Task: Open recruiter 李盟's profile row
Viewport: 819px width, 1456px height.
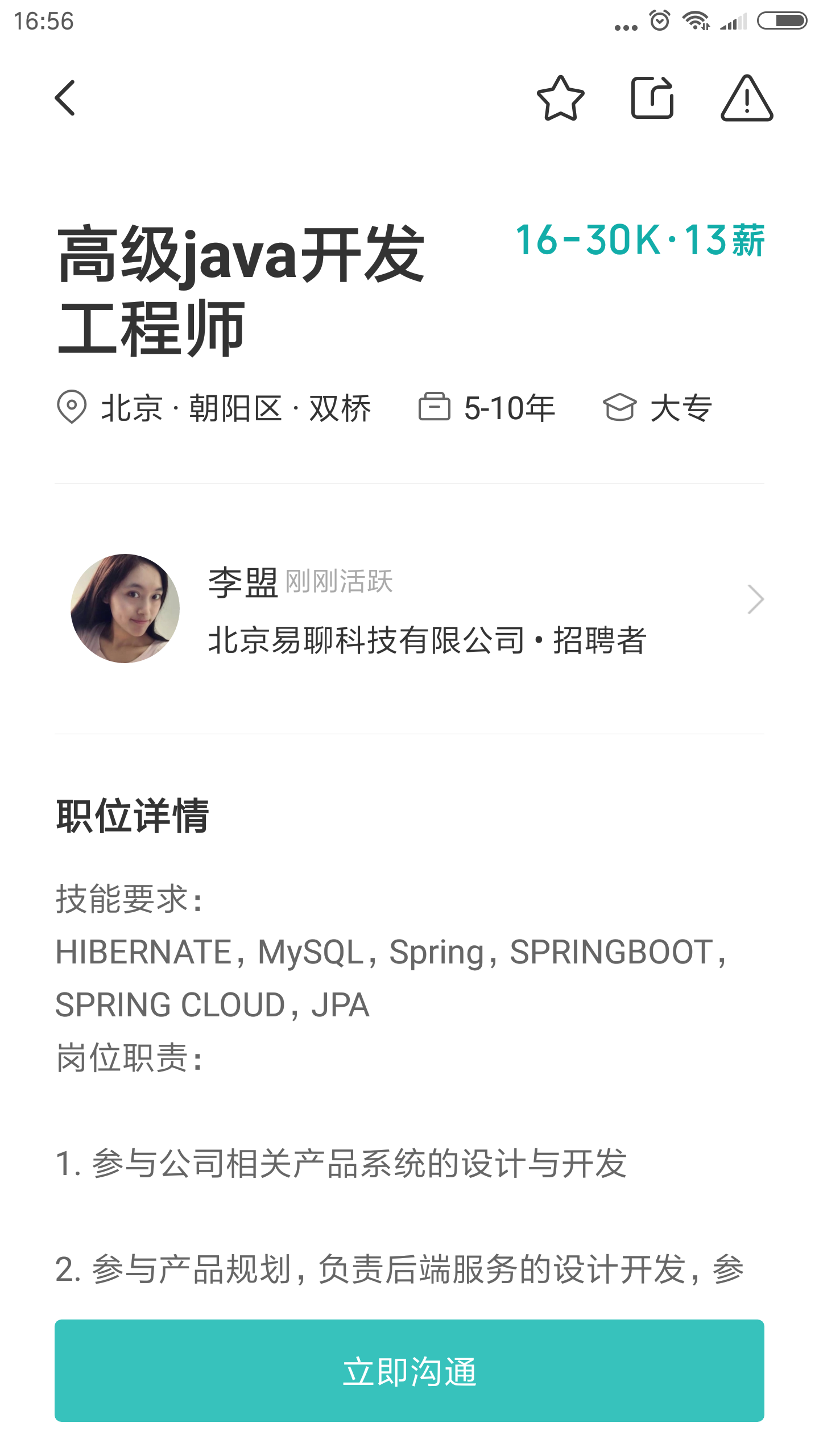Action: coord(409,609)
